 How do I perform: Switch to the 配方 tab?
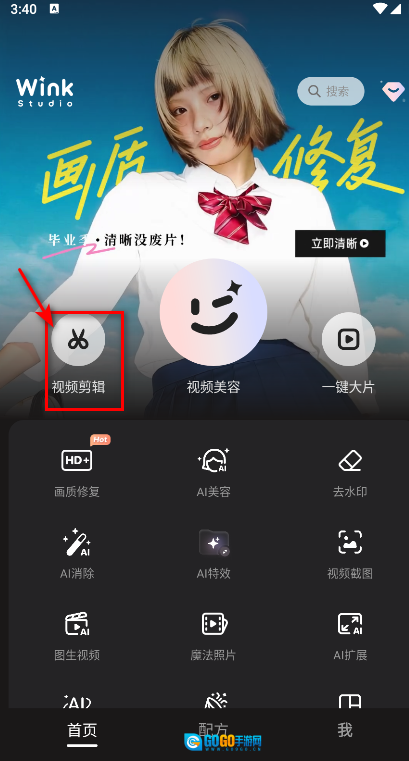coord(213,729)
